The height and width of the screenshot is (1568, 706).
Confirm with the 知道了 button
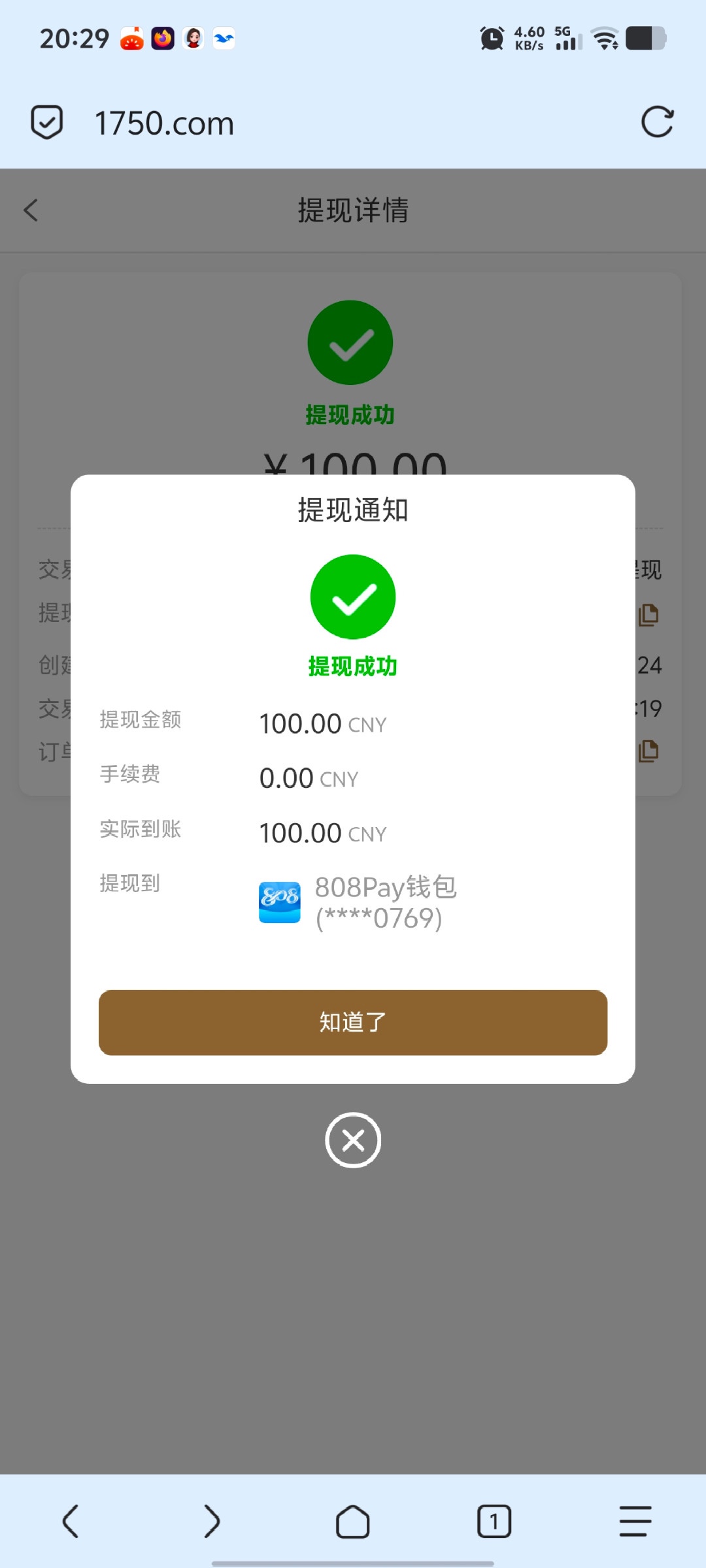click(x=353, y=1022)
